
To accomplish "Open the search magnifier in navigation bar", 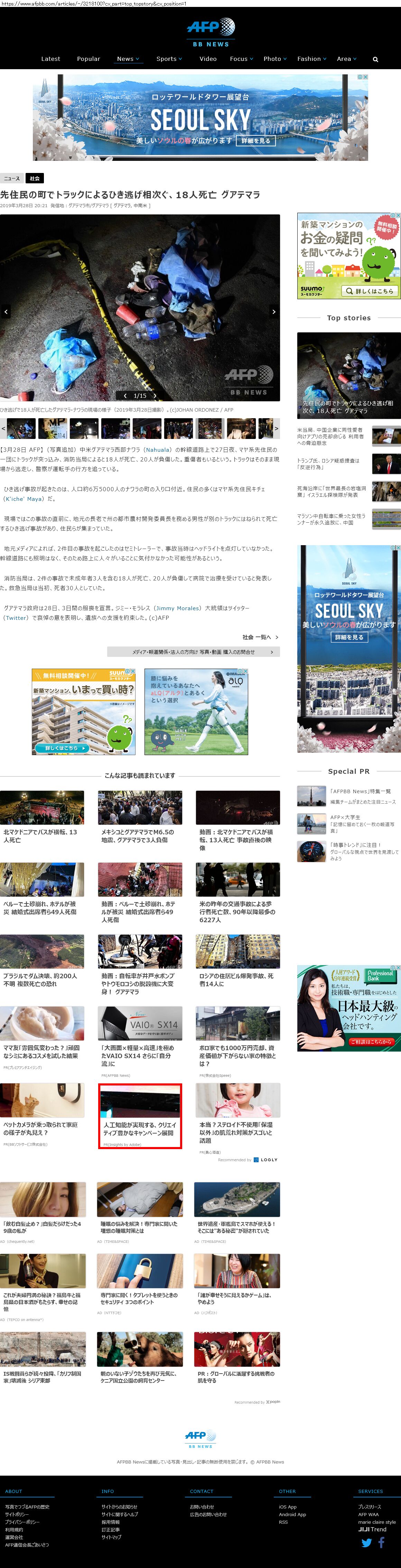I will click(x=375, y=59).
